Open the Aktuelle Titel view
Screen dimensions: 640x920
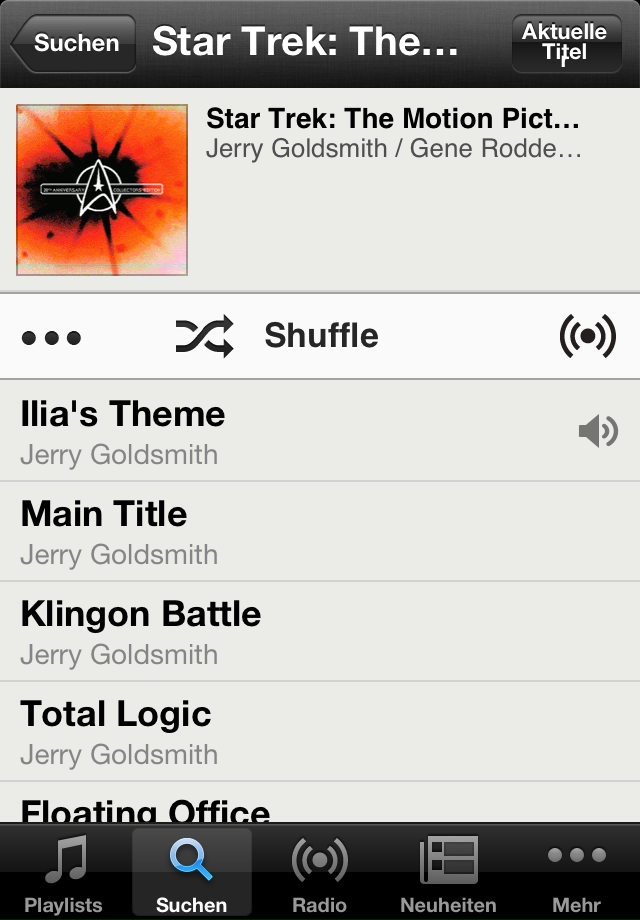[x=565, y=44]
